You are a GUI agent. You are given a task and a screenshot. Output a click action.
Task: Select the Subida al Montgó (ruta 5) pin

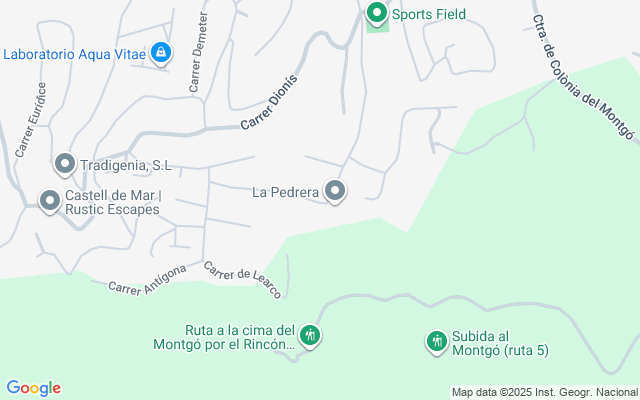click(x=436, y=342)
